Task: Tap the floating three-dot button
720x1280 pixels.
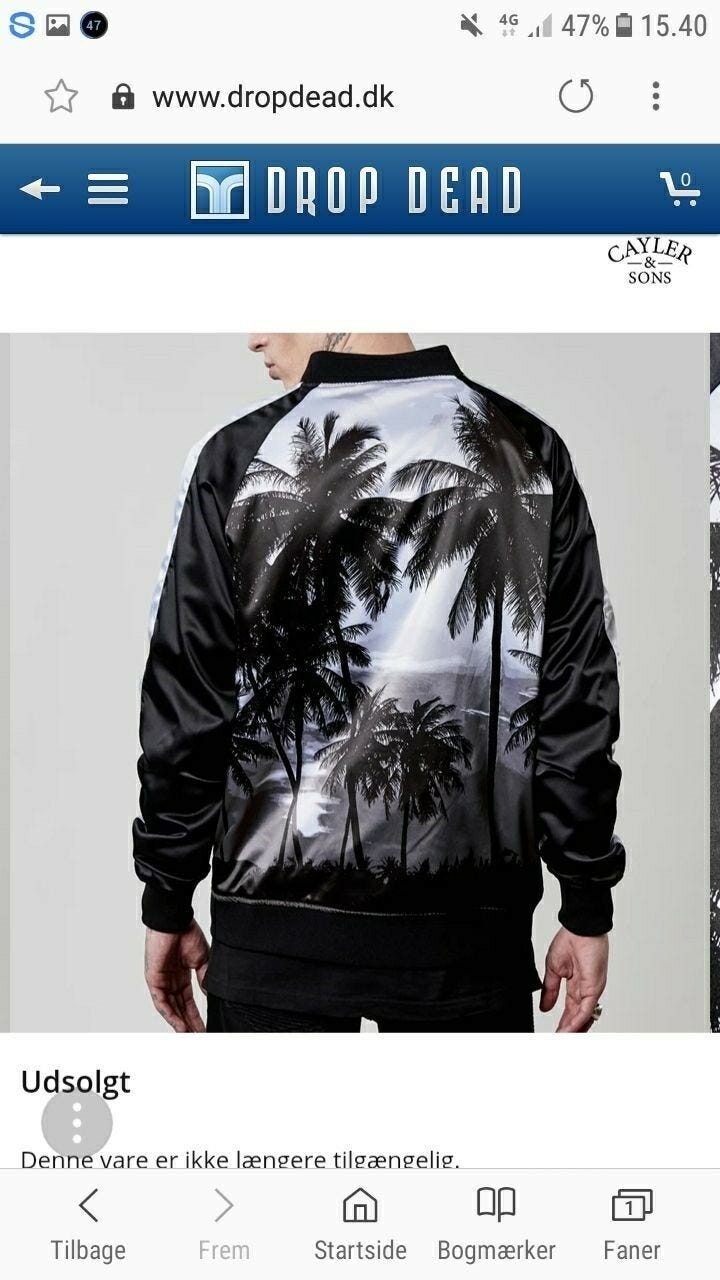Action: pos(77,1124)
